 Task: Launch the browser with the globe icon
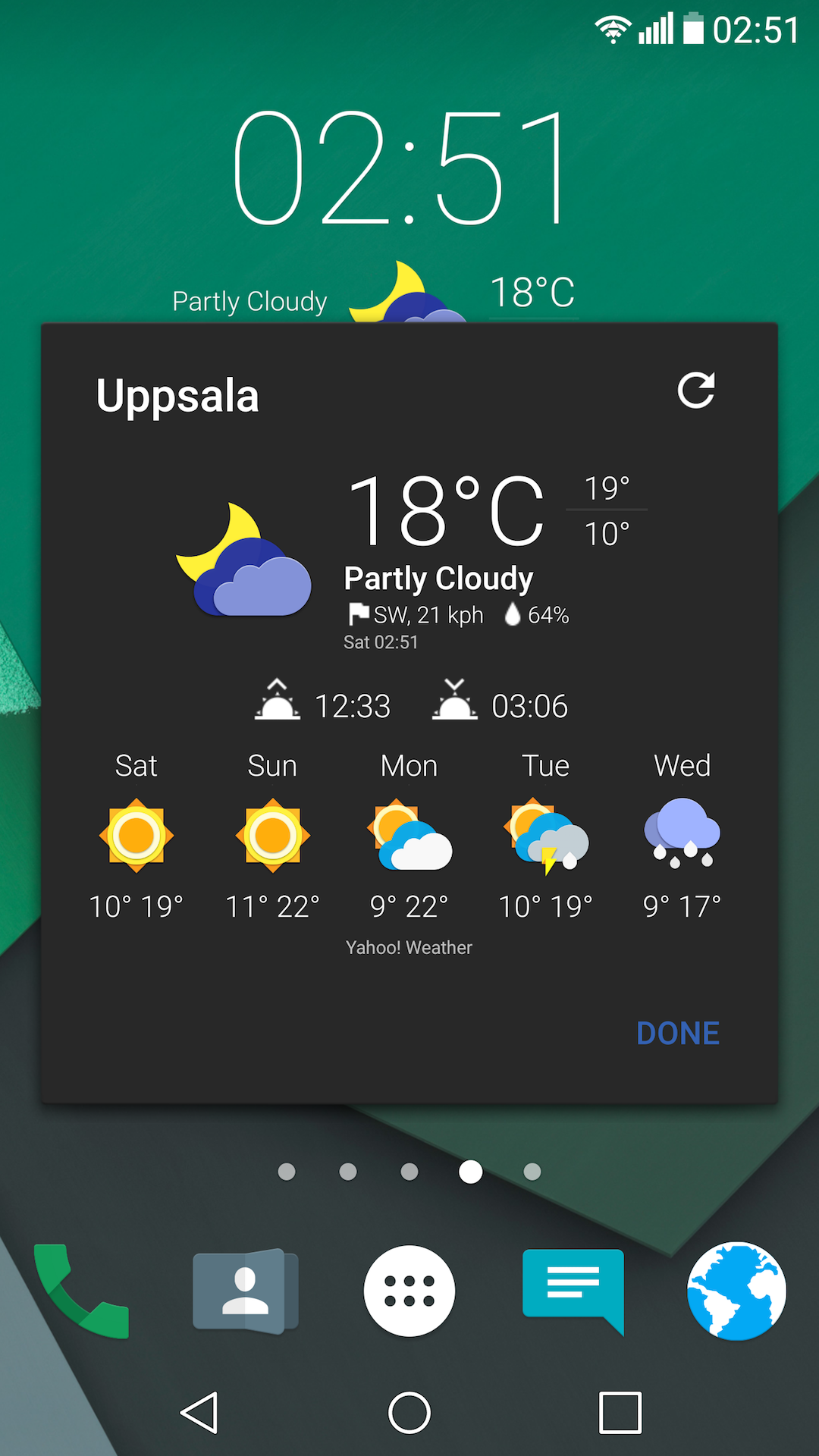click(x=737, y=1289)
